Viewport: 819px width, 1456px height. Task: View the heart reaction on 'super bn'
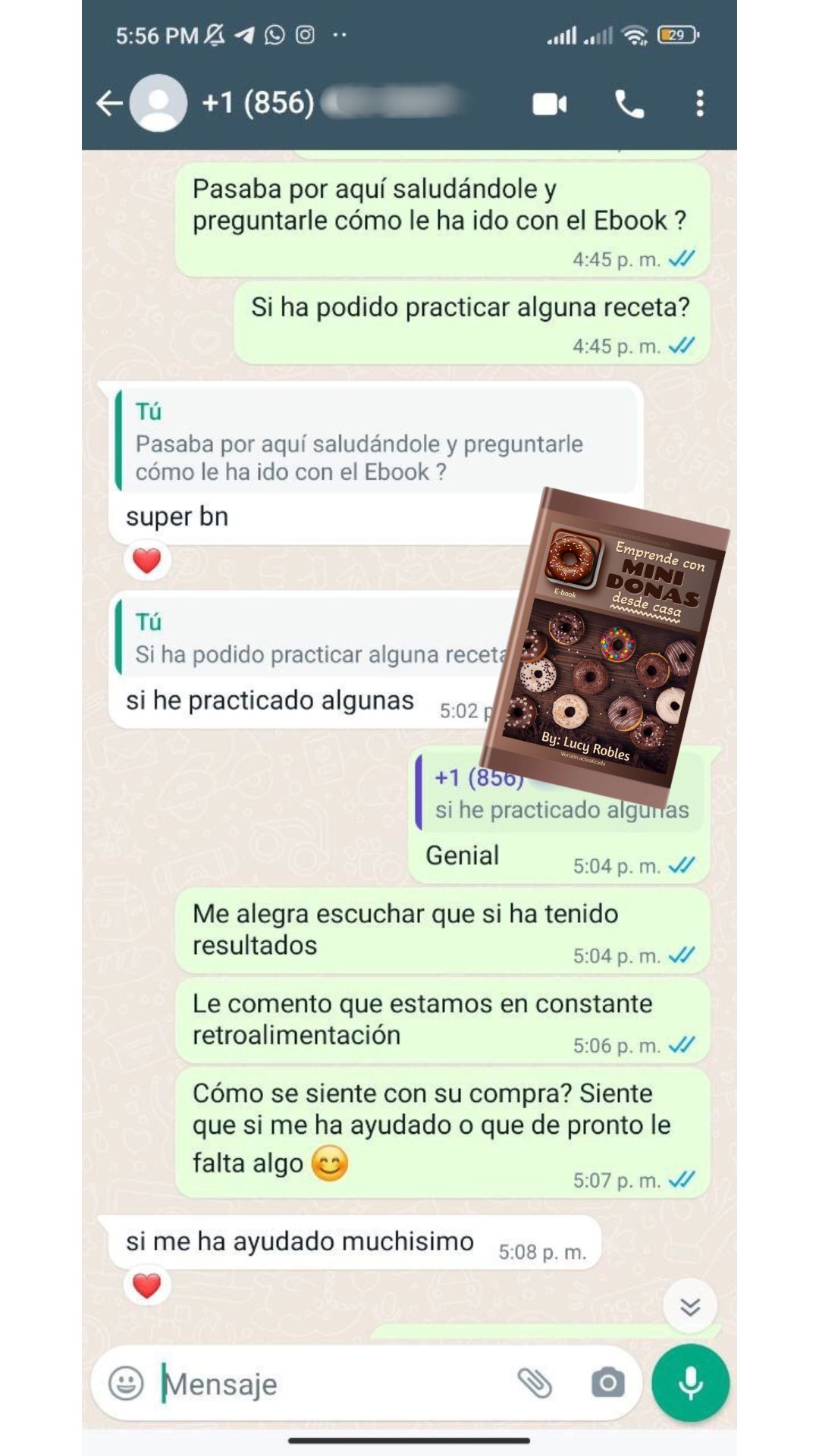pyautogui.click(x=146, y=561)
